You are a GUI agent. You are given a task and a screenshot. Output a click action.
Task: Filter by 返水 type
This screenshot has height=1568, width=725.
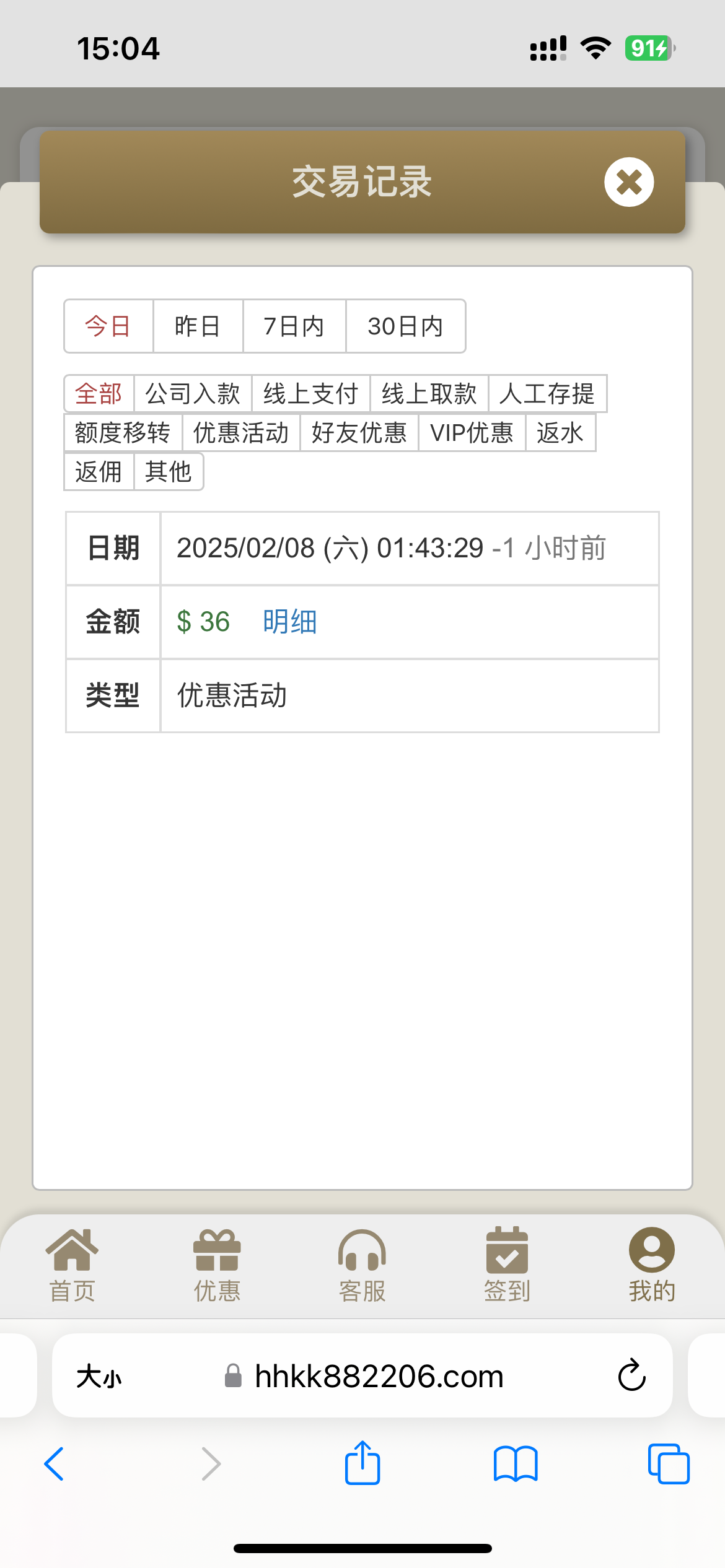tap(560, 433)
